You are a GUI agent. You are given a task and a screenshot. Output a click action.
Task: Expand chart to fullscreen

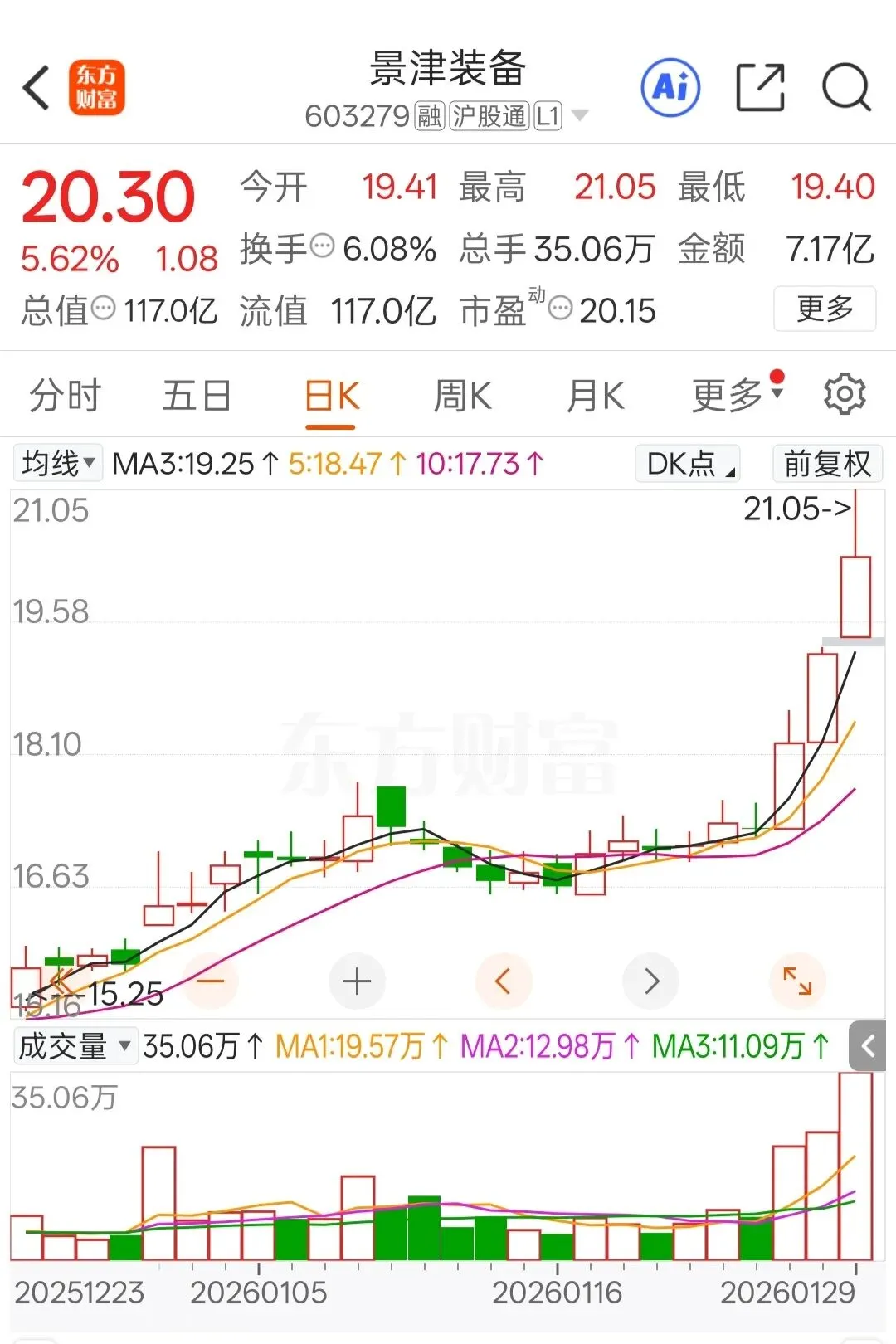point(797,981)
